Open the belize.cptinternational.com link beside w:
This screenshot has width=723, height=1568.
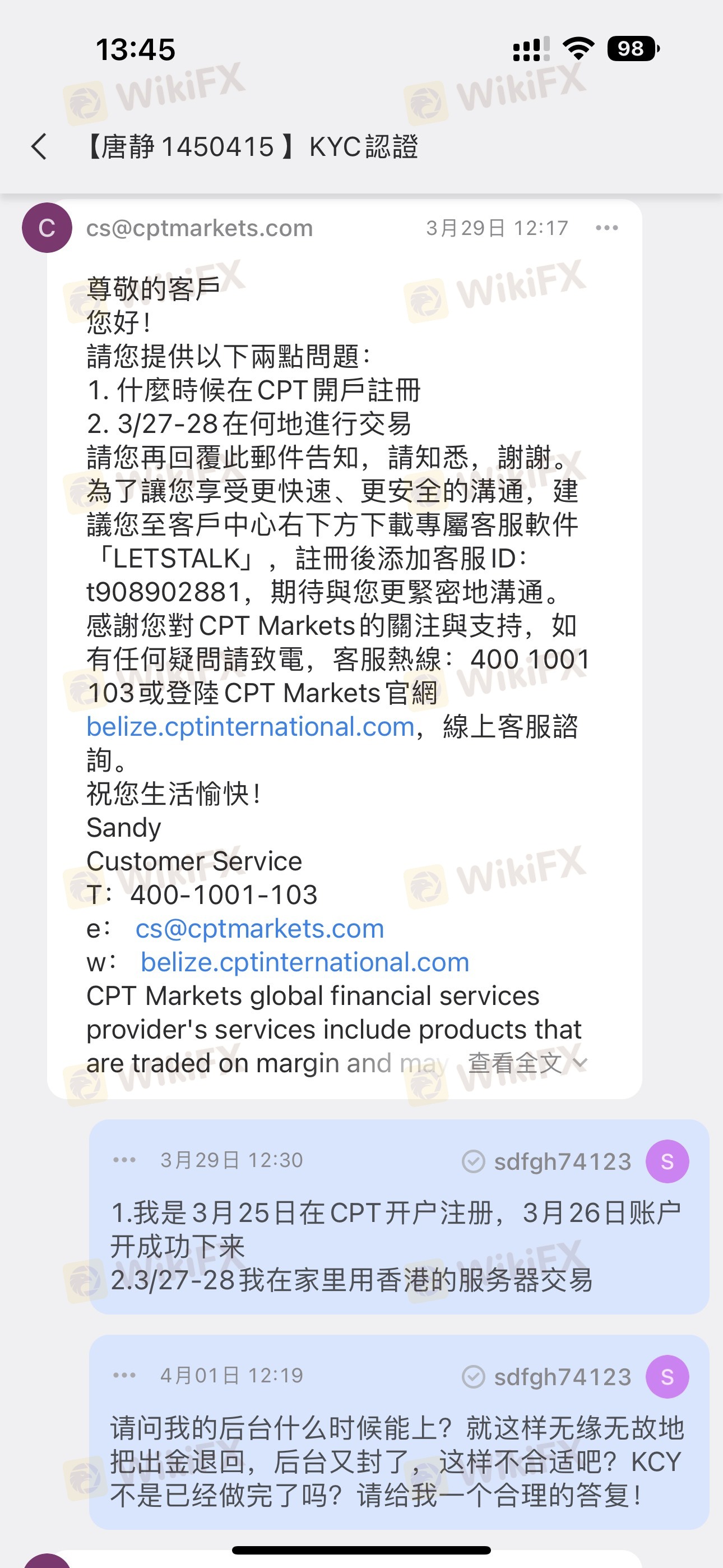pyautogui.click(x=304, y=962)
